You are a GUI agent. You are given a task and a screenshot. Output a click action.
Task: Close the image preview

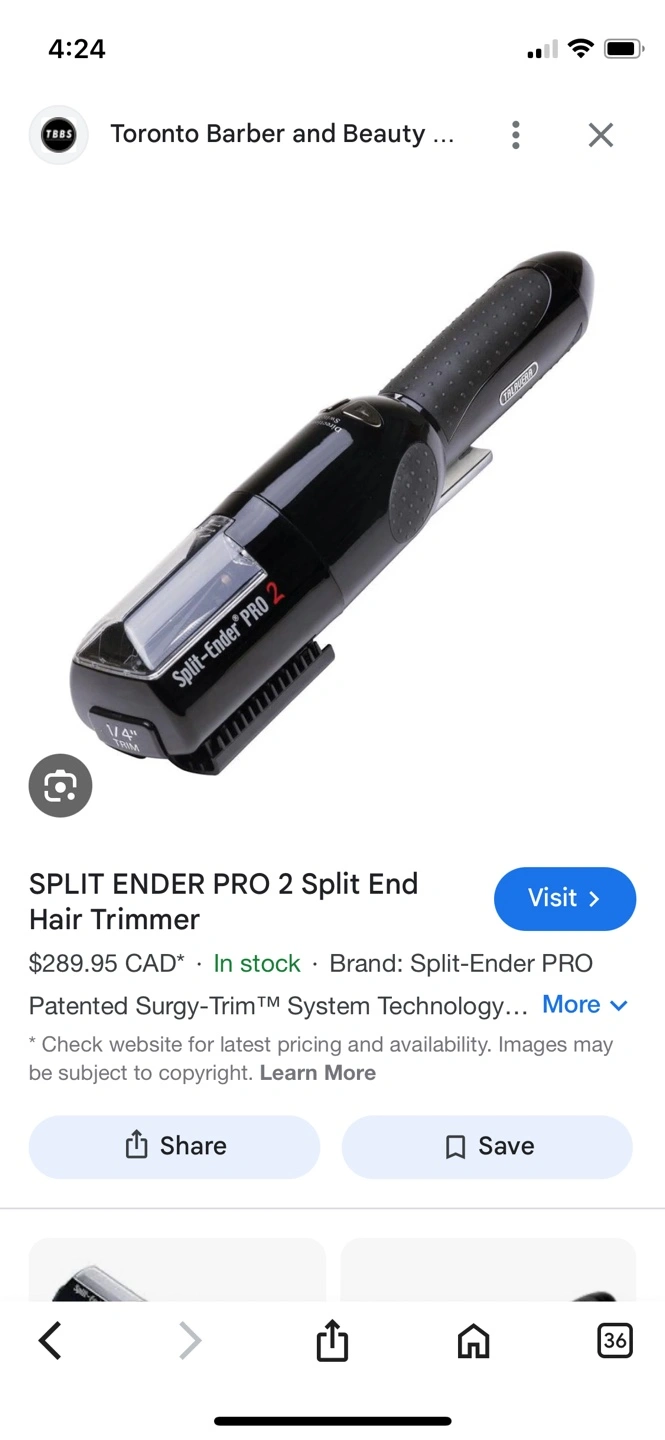coord(600,135)
